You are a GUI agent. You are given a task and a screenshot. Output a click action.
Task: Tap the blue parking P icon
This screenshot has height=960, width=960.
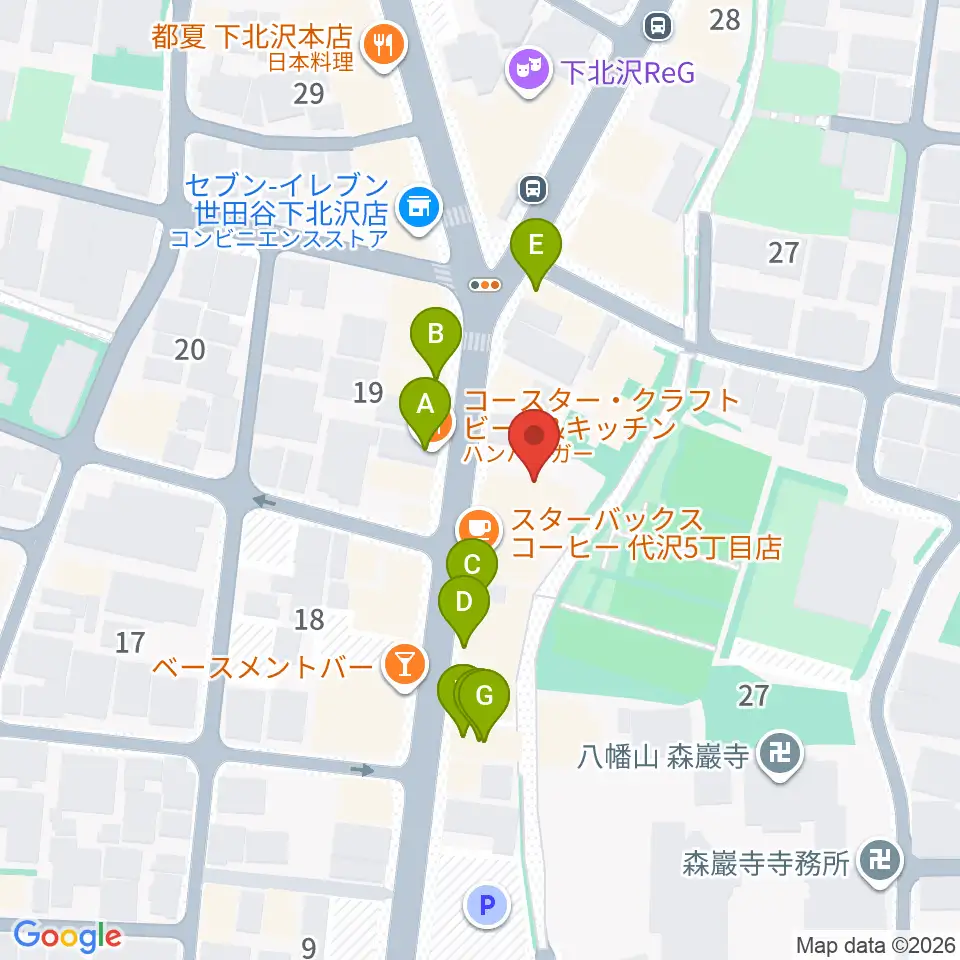(x=487, y=905)
